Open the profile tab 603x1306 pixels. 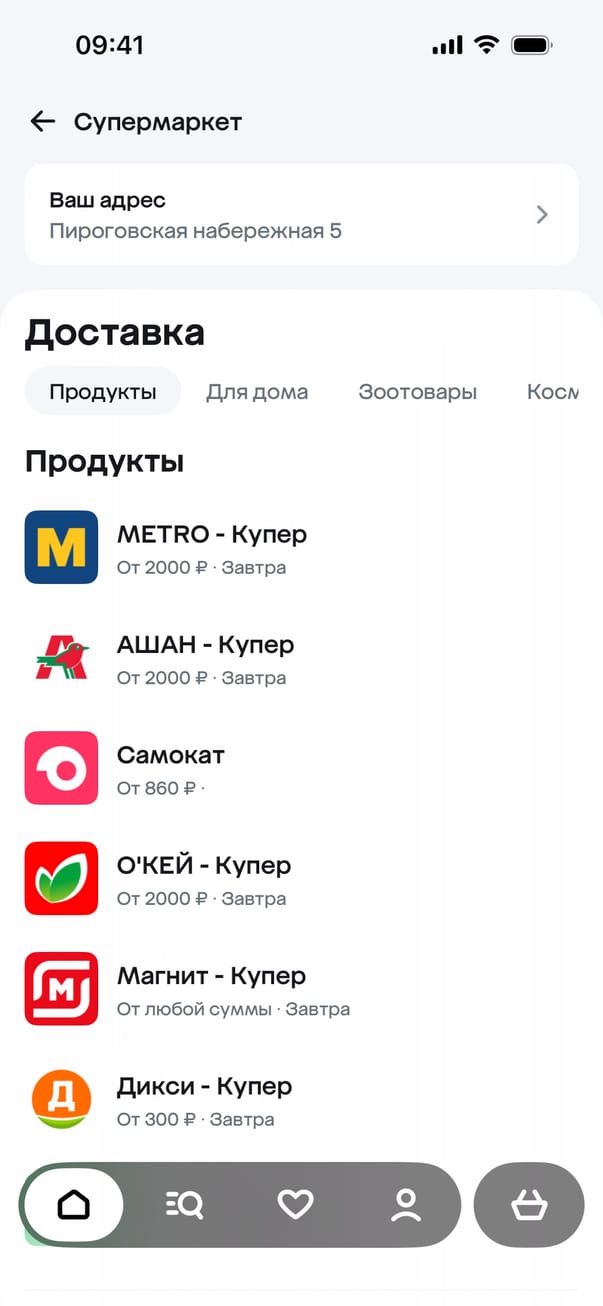pyautogui.click(x=405, y=1205)
